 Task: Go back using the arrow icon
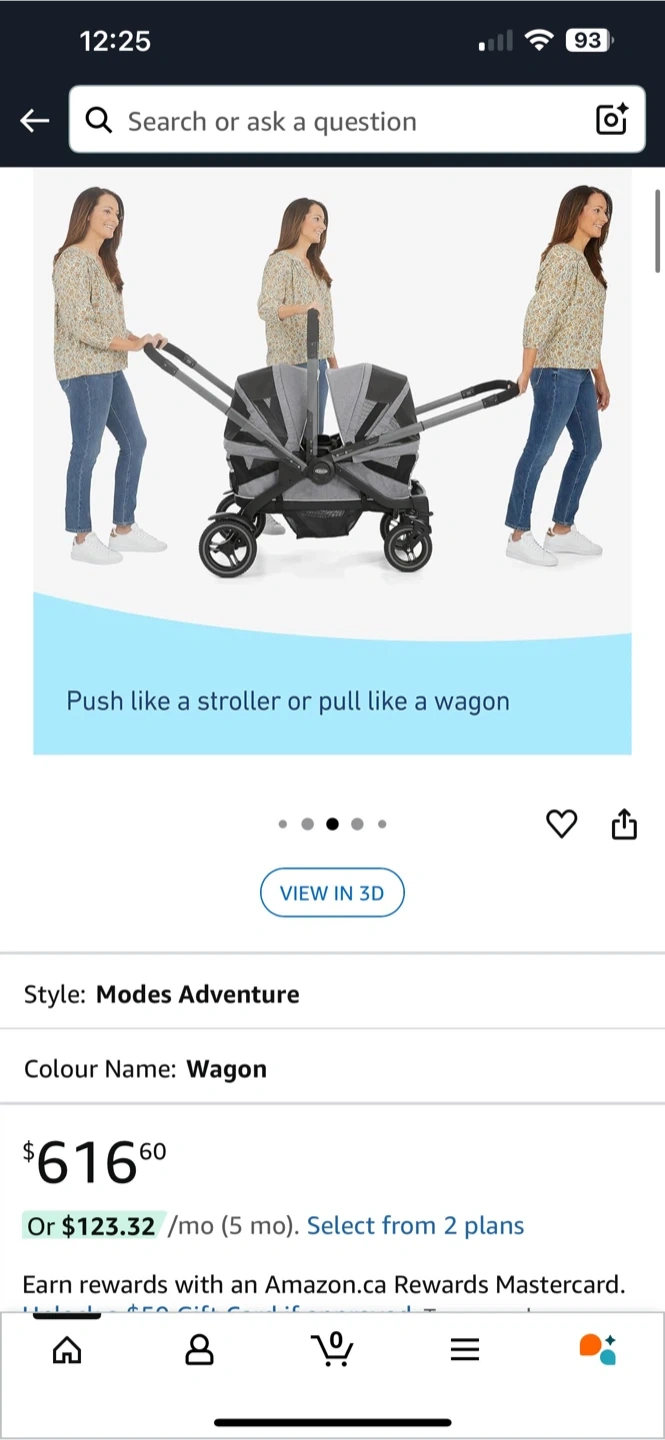[35, 121]
